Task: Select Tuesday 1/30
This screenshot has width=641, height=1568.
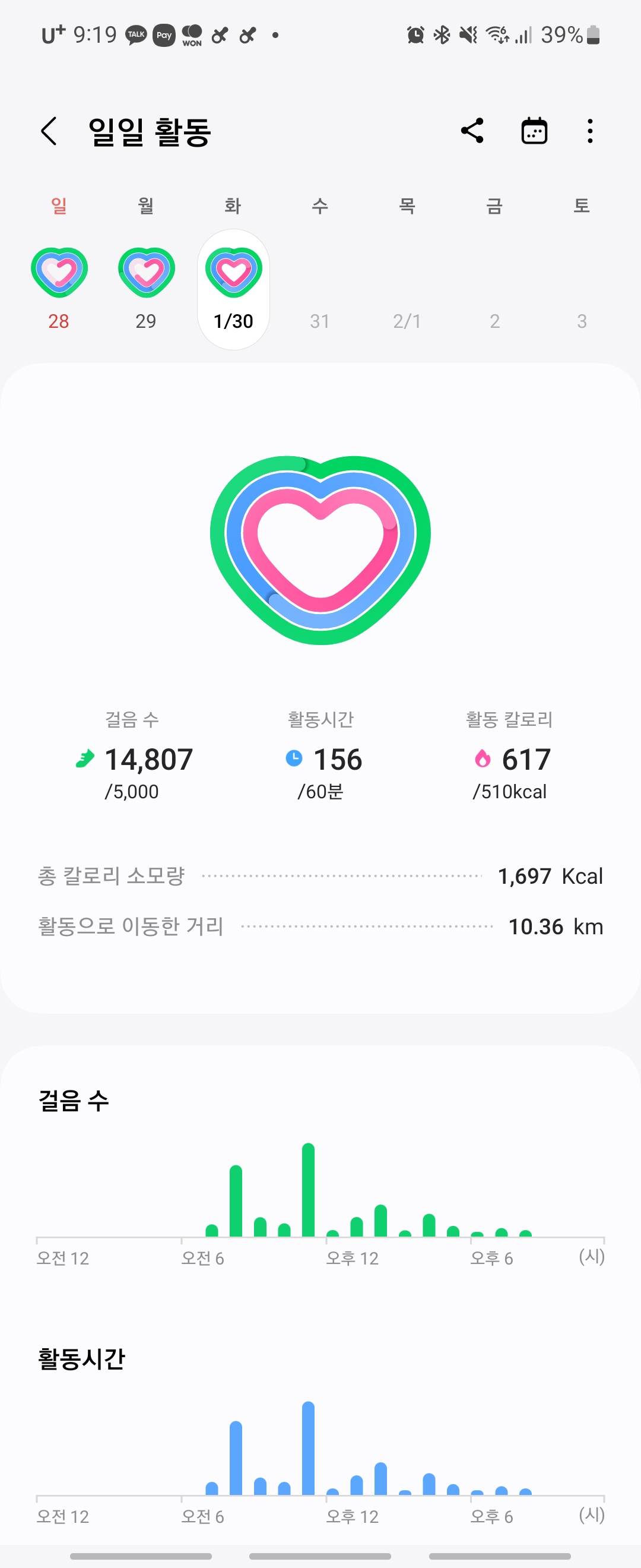Action: (x=233, y=289)
